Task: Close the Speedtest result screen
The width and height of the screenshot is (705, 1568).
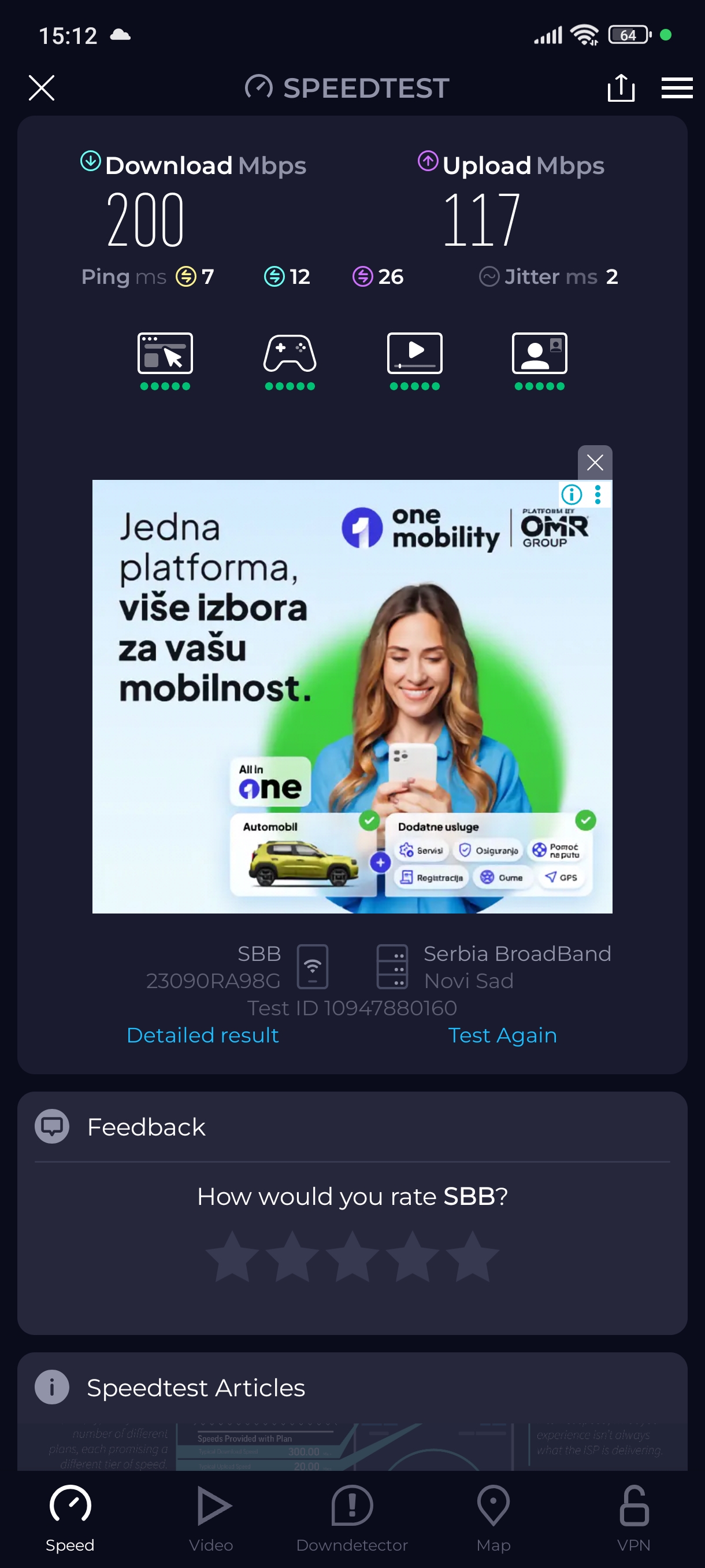Action: click(x=42, y=88)
